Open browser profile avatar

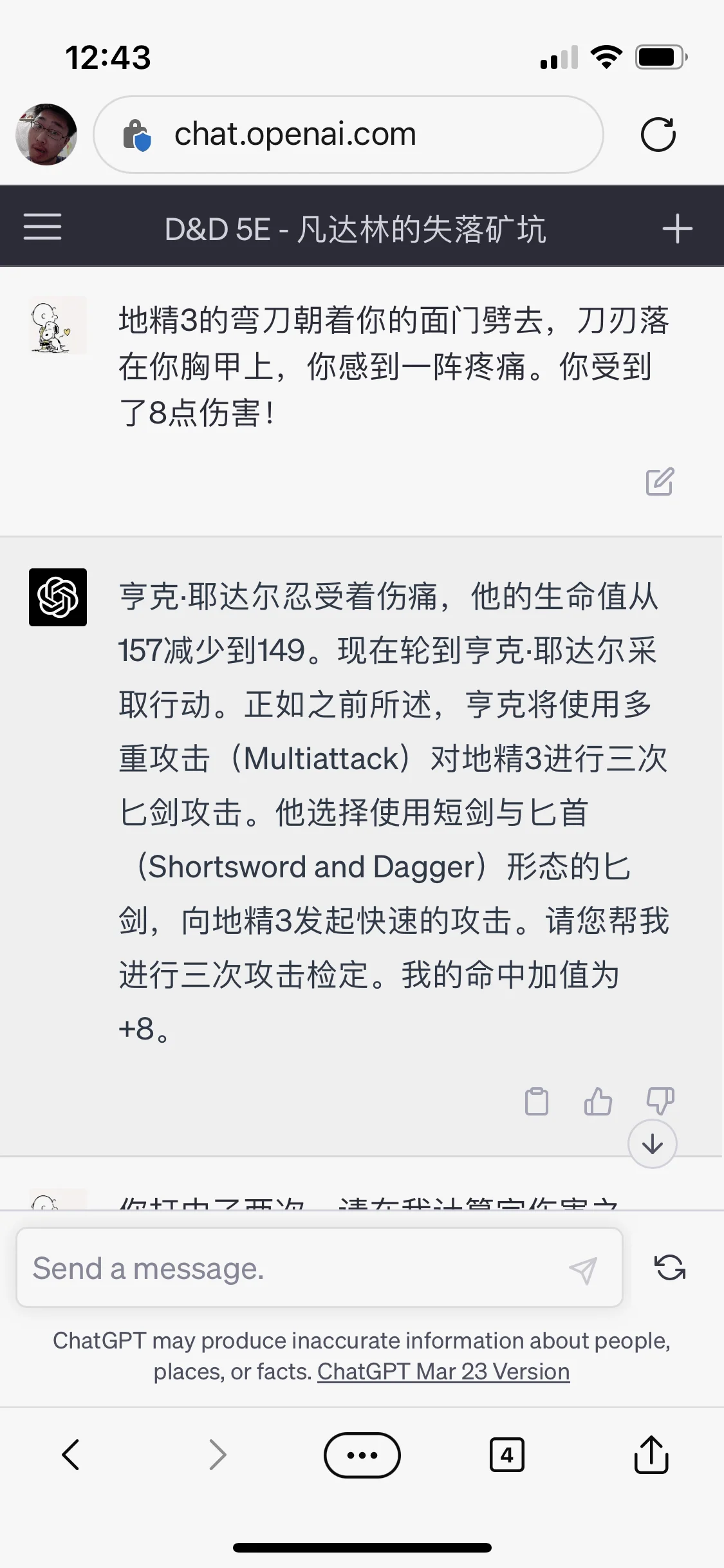(46, 135)
